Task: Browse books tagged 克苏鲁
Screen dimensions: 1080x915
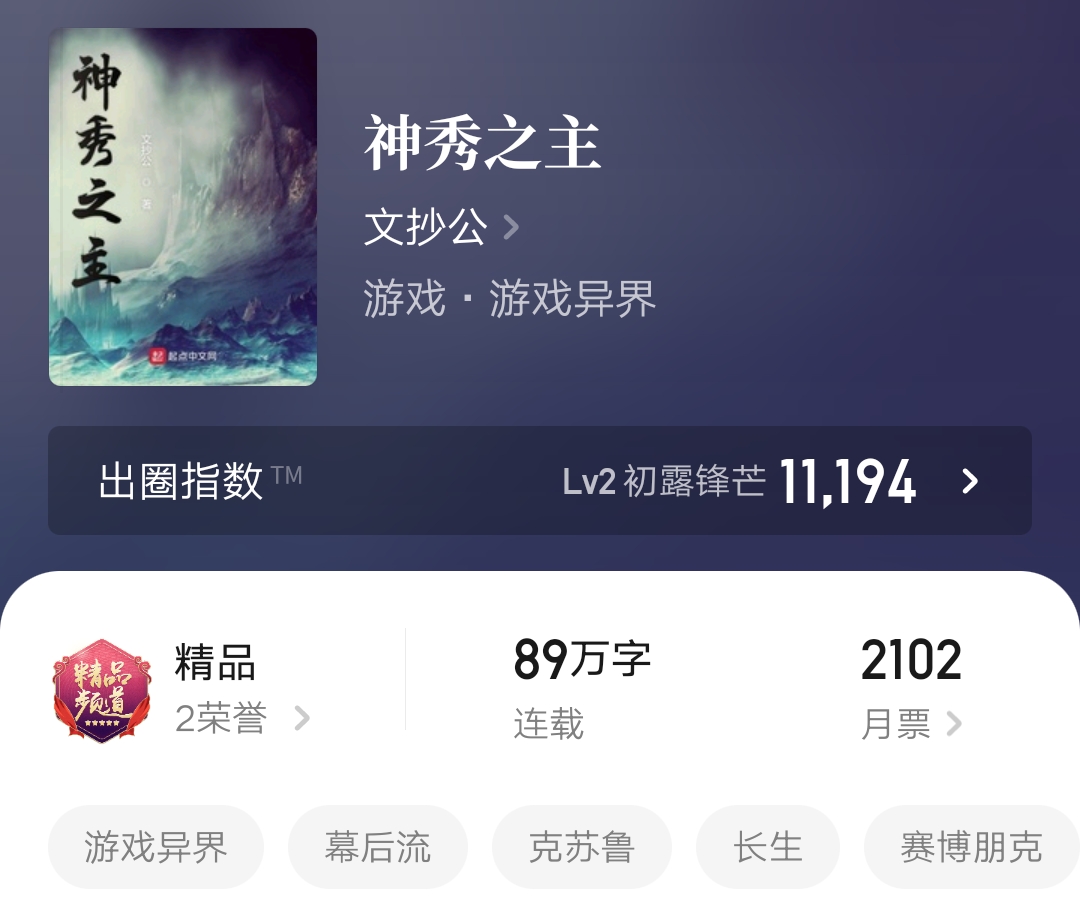Action: coord(581,847)
